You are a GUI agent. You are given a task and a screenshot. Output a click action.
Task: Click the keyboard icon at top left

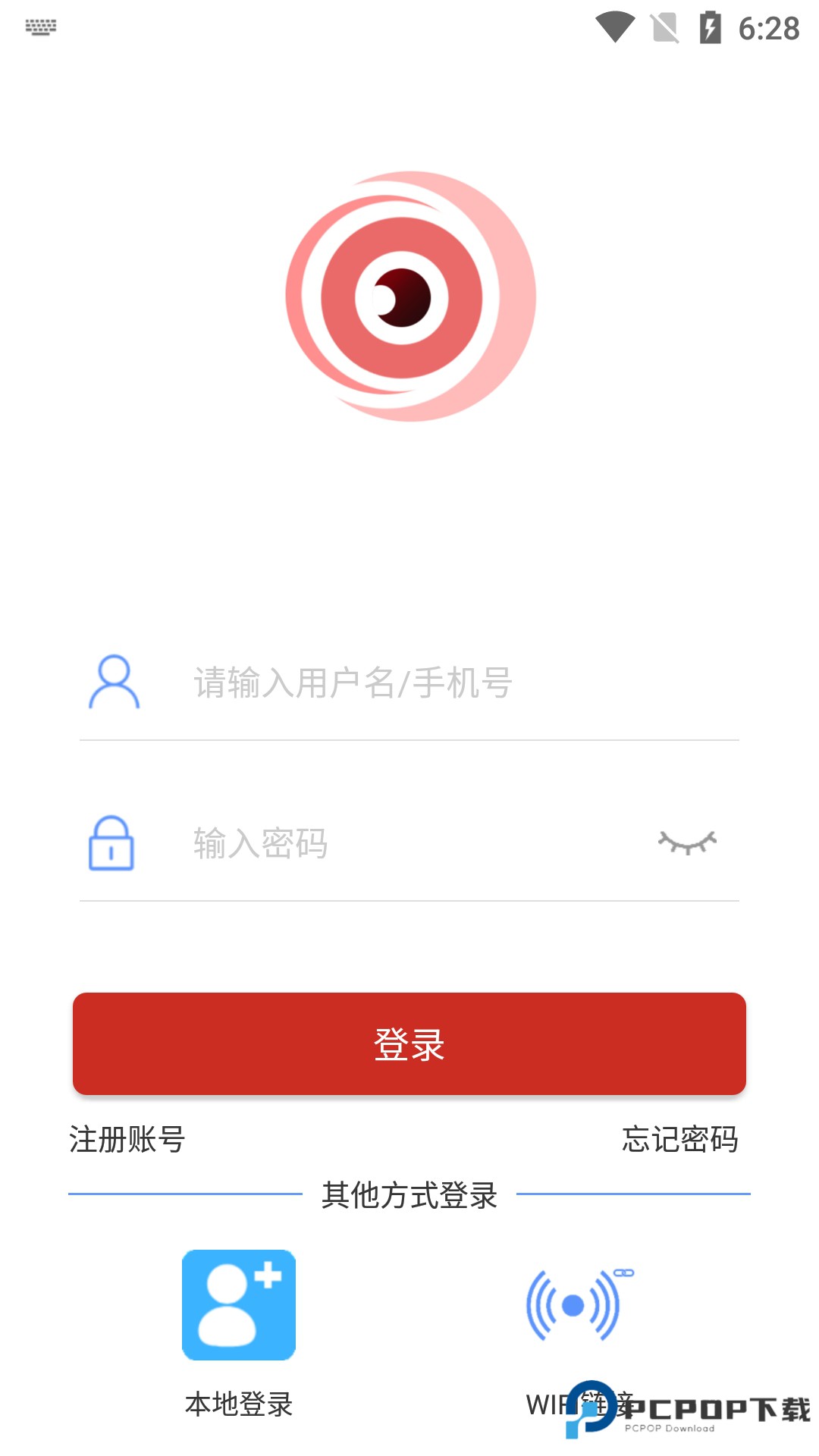click(42, 29)
